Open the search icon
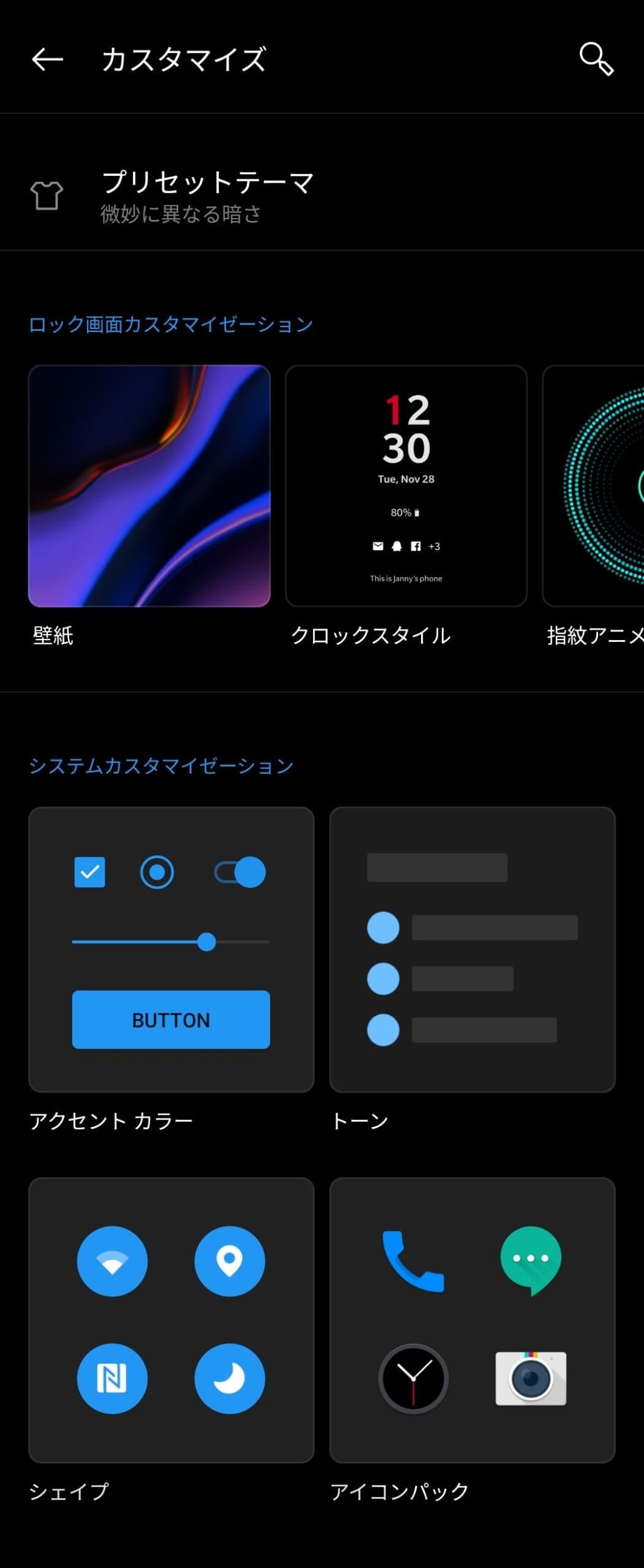This screenshot has height=1568, width=644. coord(596,59)
